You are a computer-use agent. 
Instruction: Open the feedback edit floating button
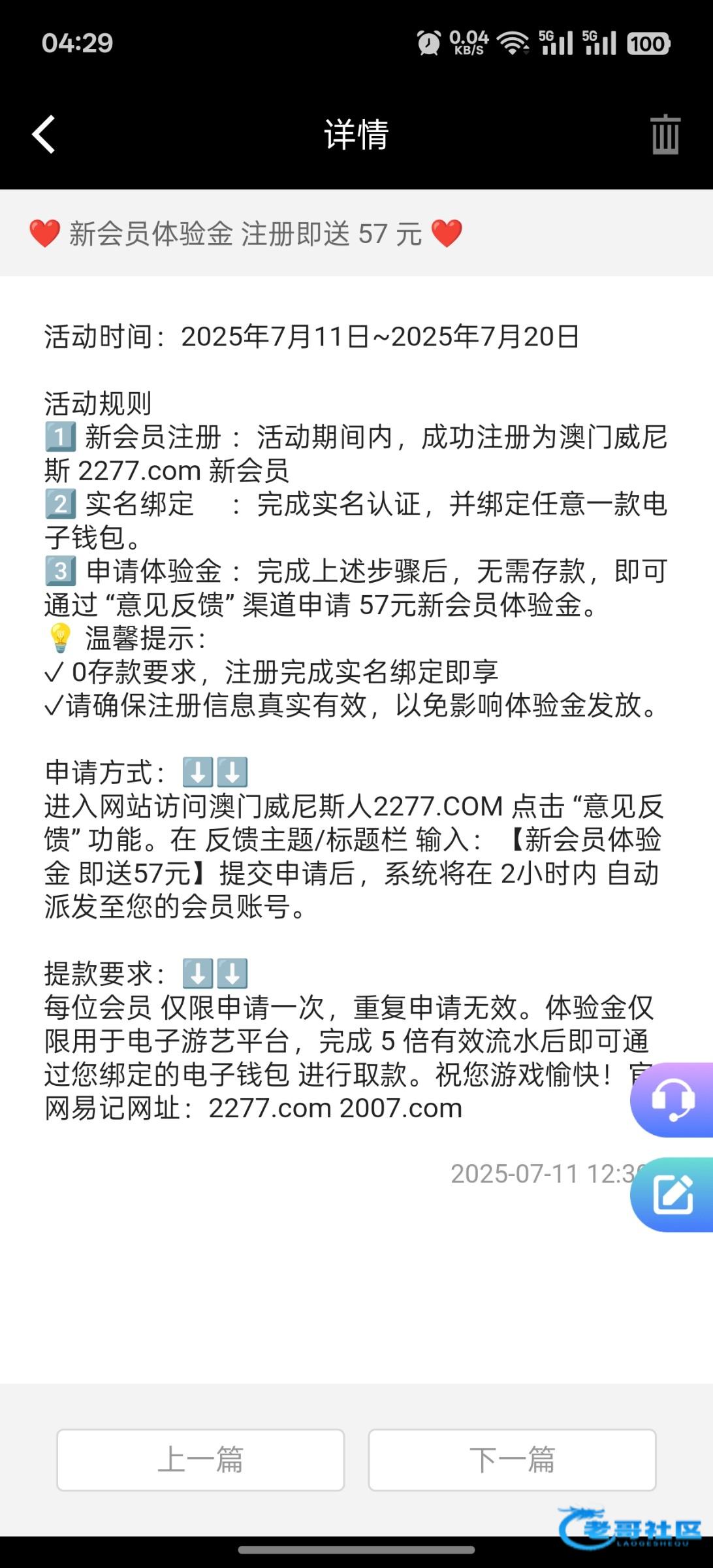tap(673, 1194)
